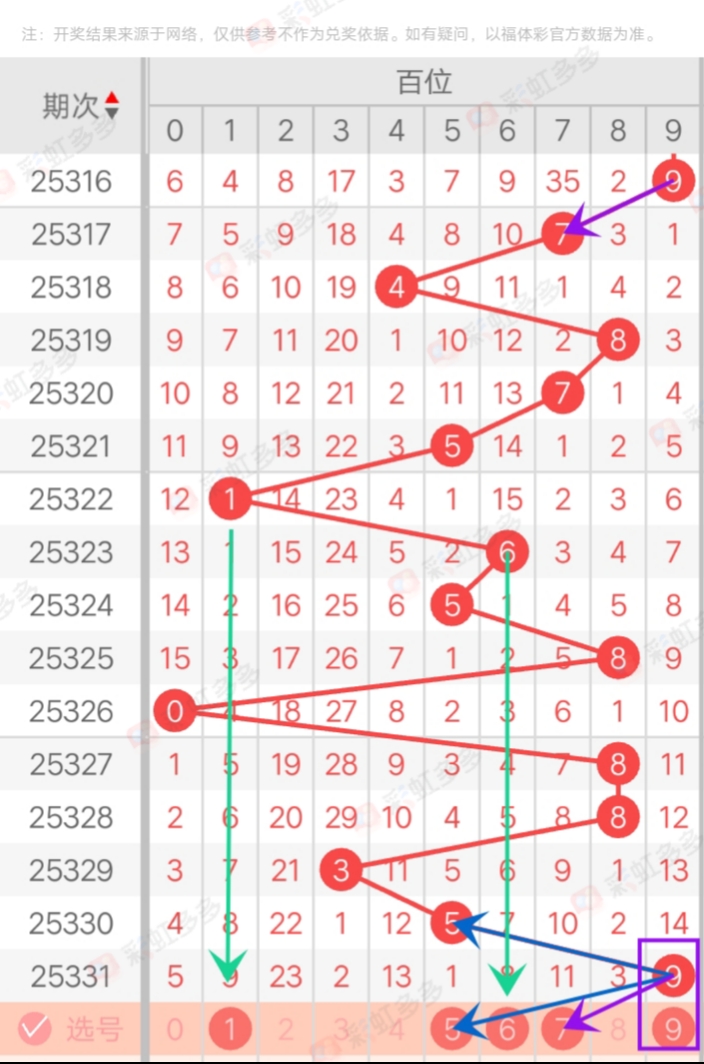
Task: Select number 2 in the 选号 row
Action: pos(286,1028)
